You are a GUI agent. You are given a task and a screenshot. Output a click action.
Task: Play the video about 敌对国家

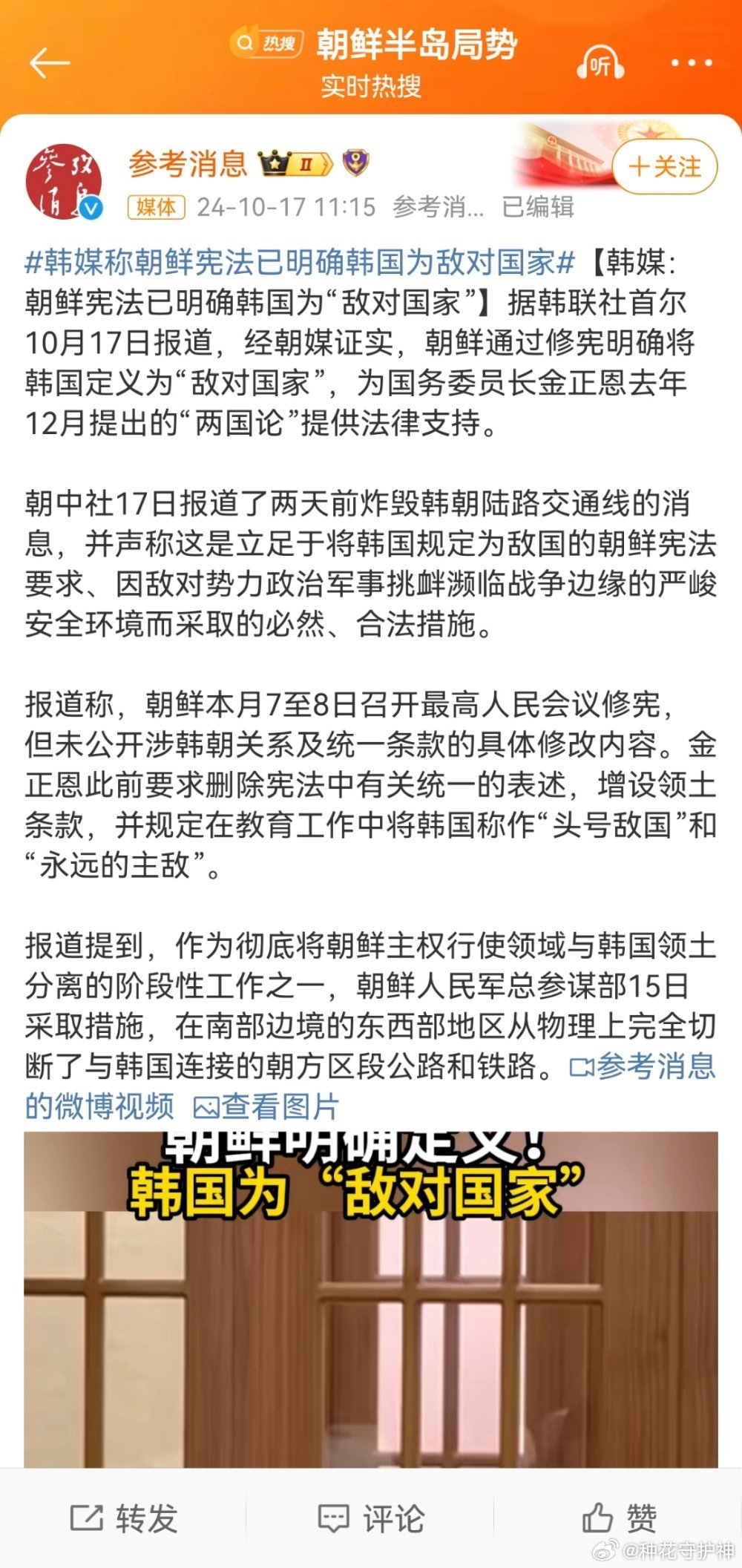coord(370,1299)
